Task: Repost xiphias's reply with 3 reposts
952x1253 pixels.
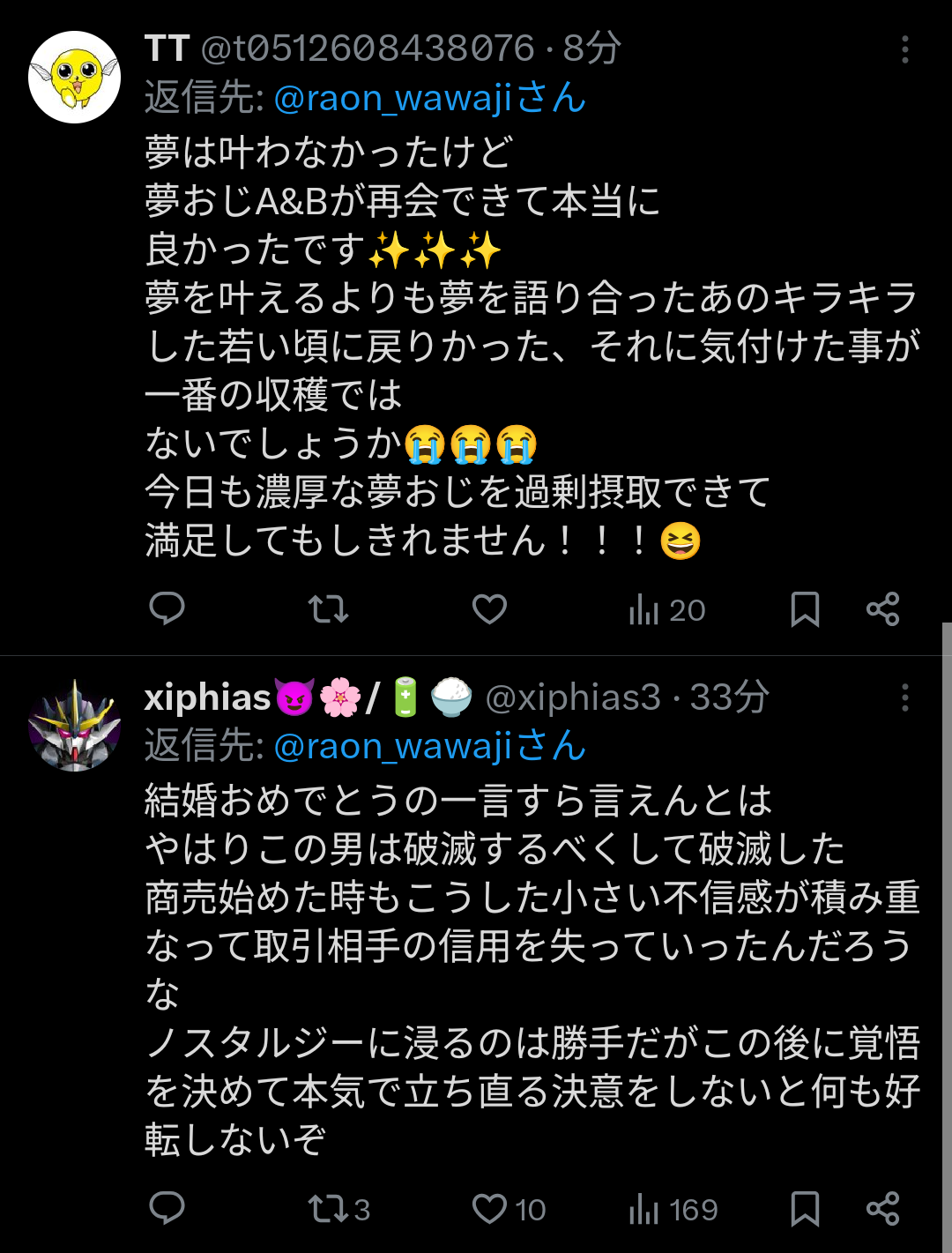Action: tap(338, 1209)
